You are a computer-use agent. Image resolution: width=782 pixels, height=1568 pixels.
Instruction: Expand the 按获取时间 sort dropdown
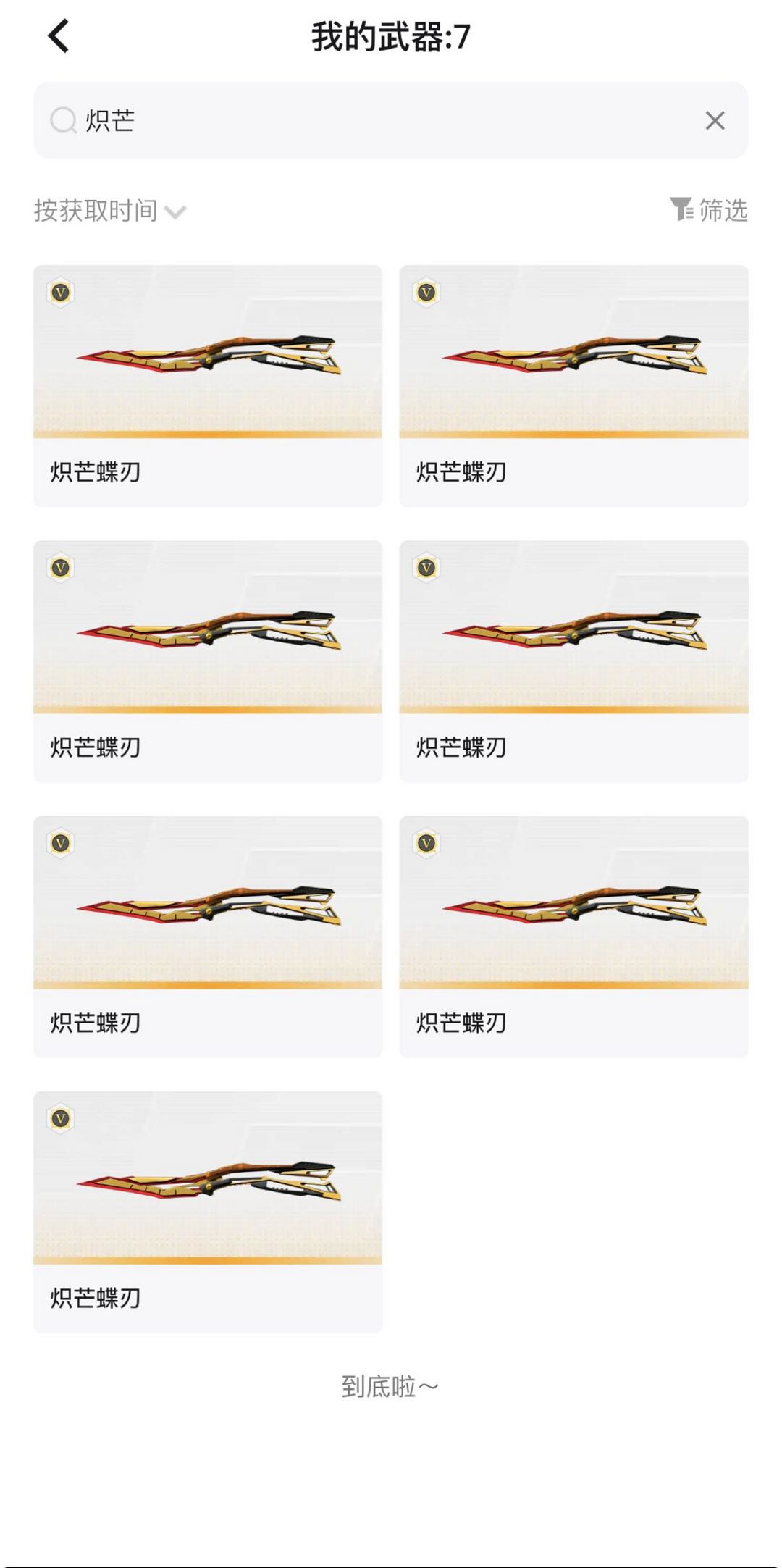(x=110, y=211)
